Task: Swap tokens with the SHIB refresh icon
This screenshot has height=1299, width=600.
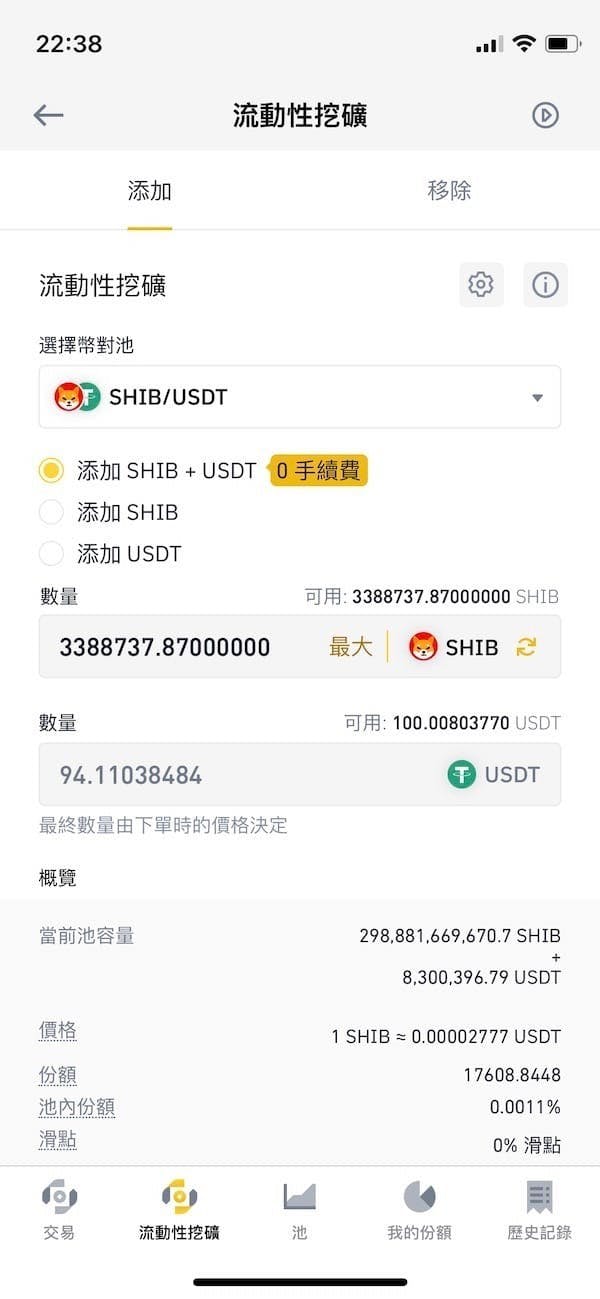Action: click(526, 647)
